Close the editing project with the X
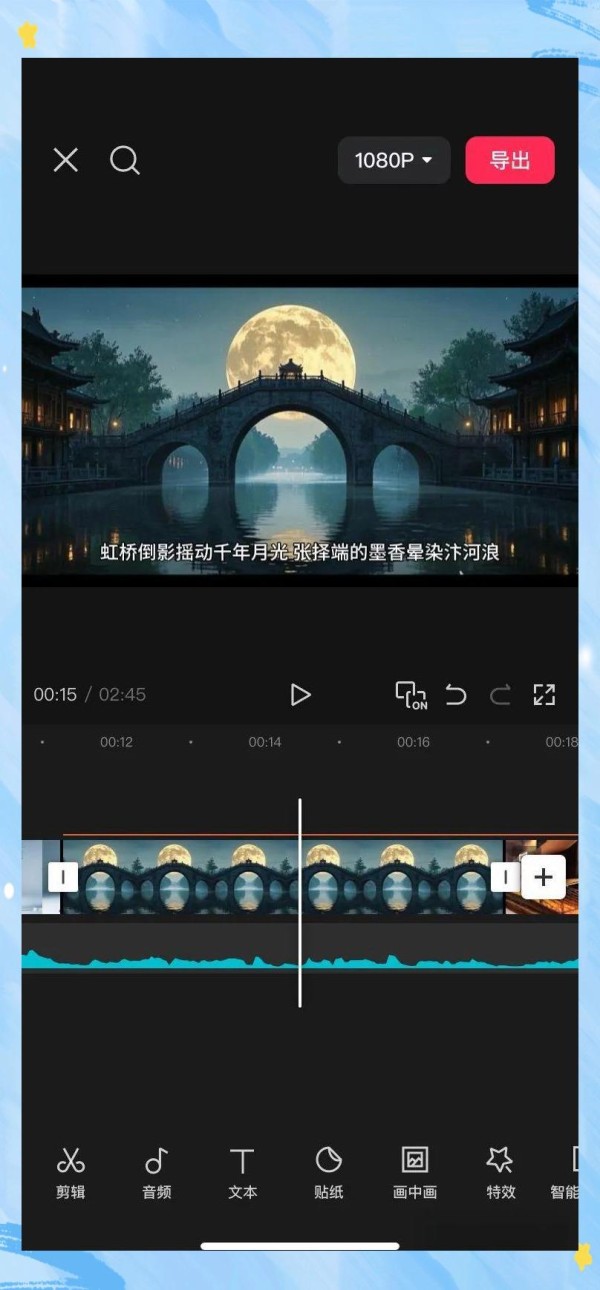This screenshot has width=600, height=1290. (66, 160)
